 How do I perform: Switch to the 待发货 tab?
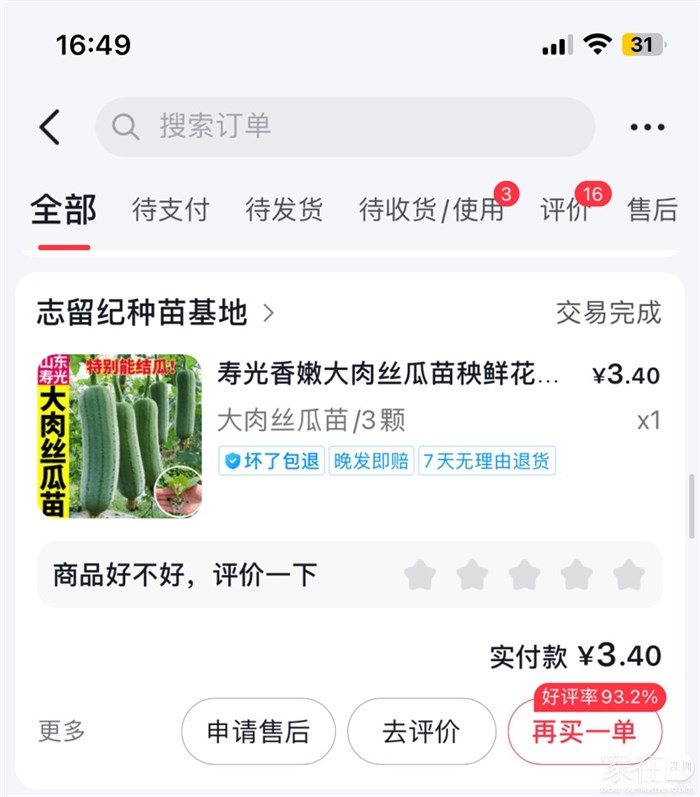coord(284,210)
